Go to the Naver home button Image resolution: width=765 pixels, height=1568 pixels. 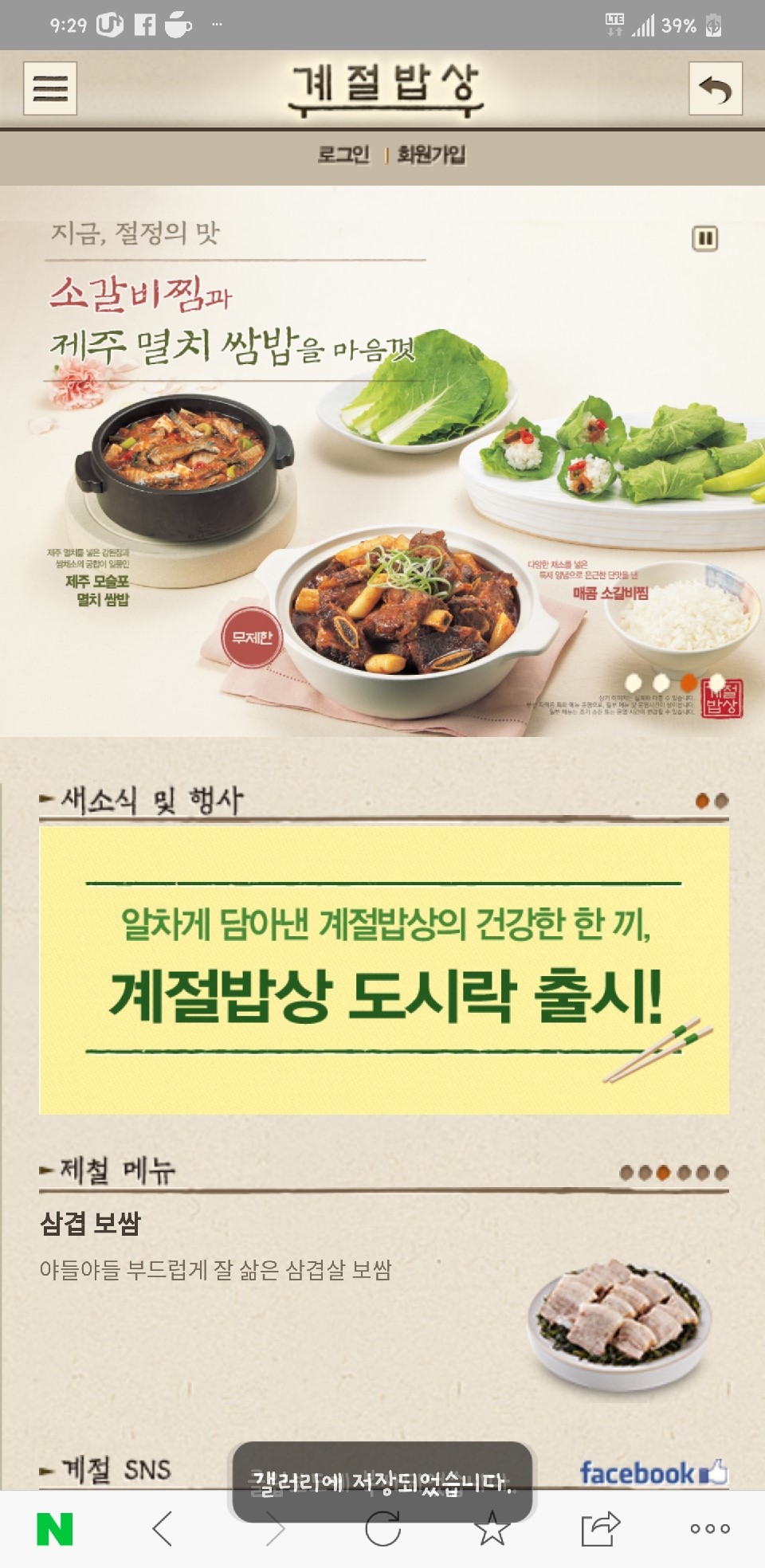(55, 1529)
